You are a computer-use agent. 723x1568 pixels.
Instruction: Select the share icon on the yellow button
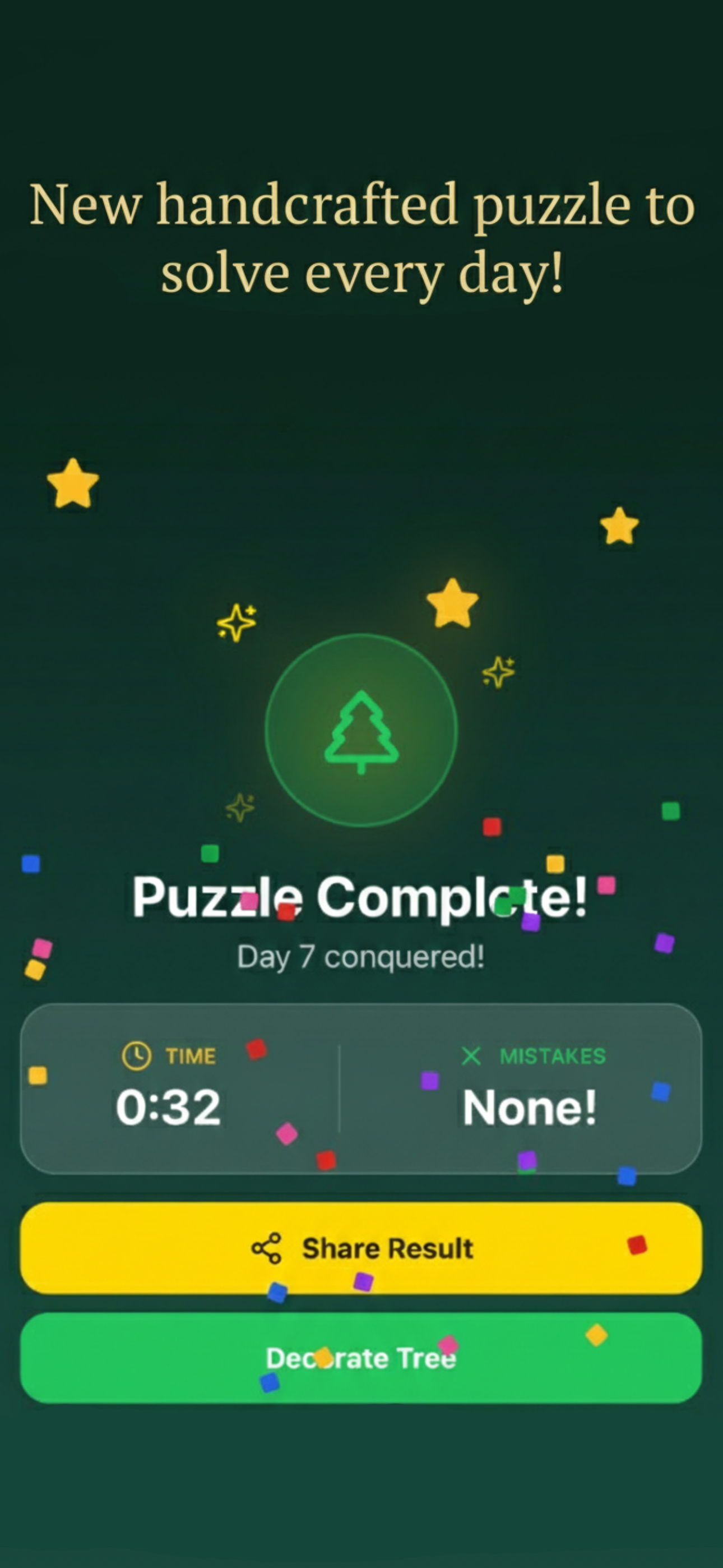pyautogui.click(x=268, y=1247)
